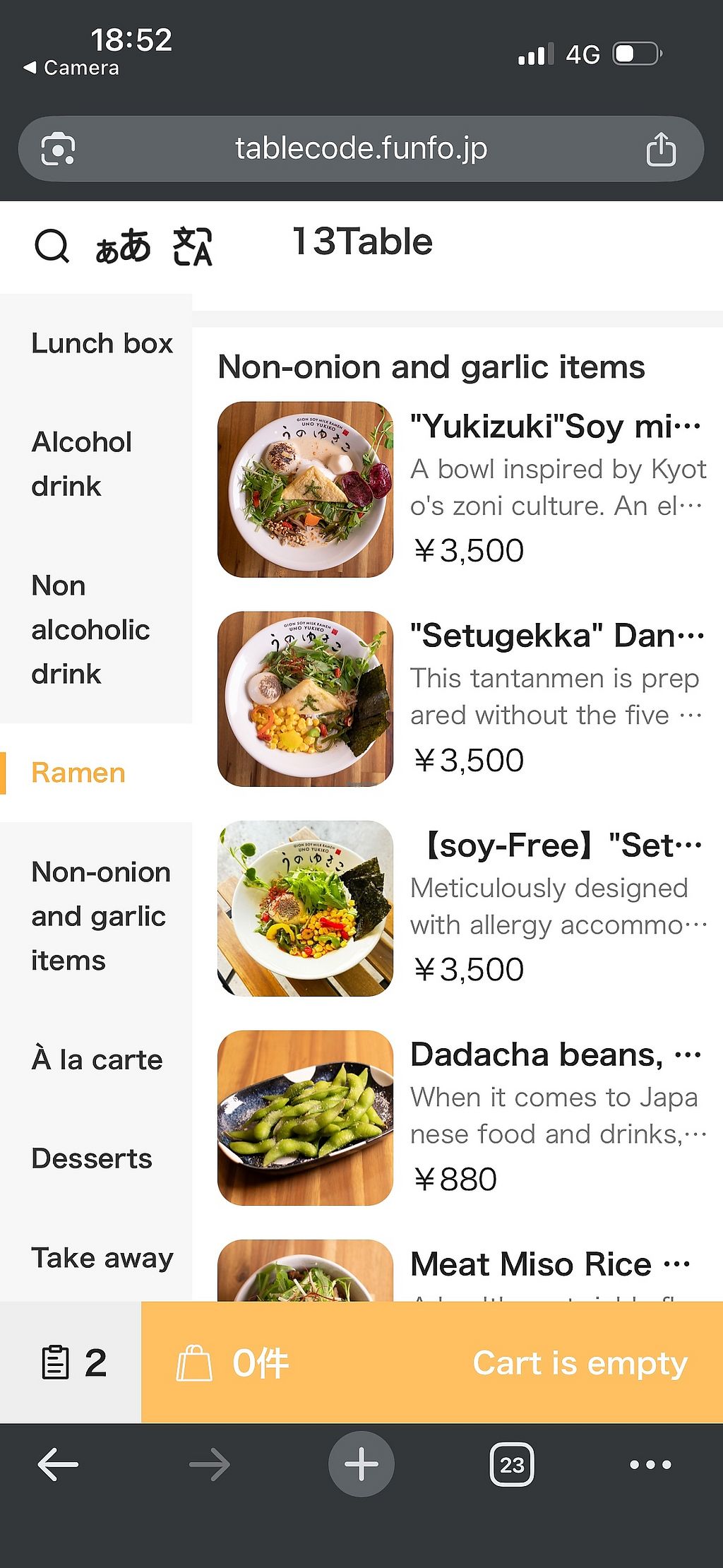Open the menu search icon

click(52, 246)
